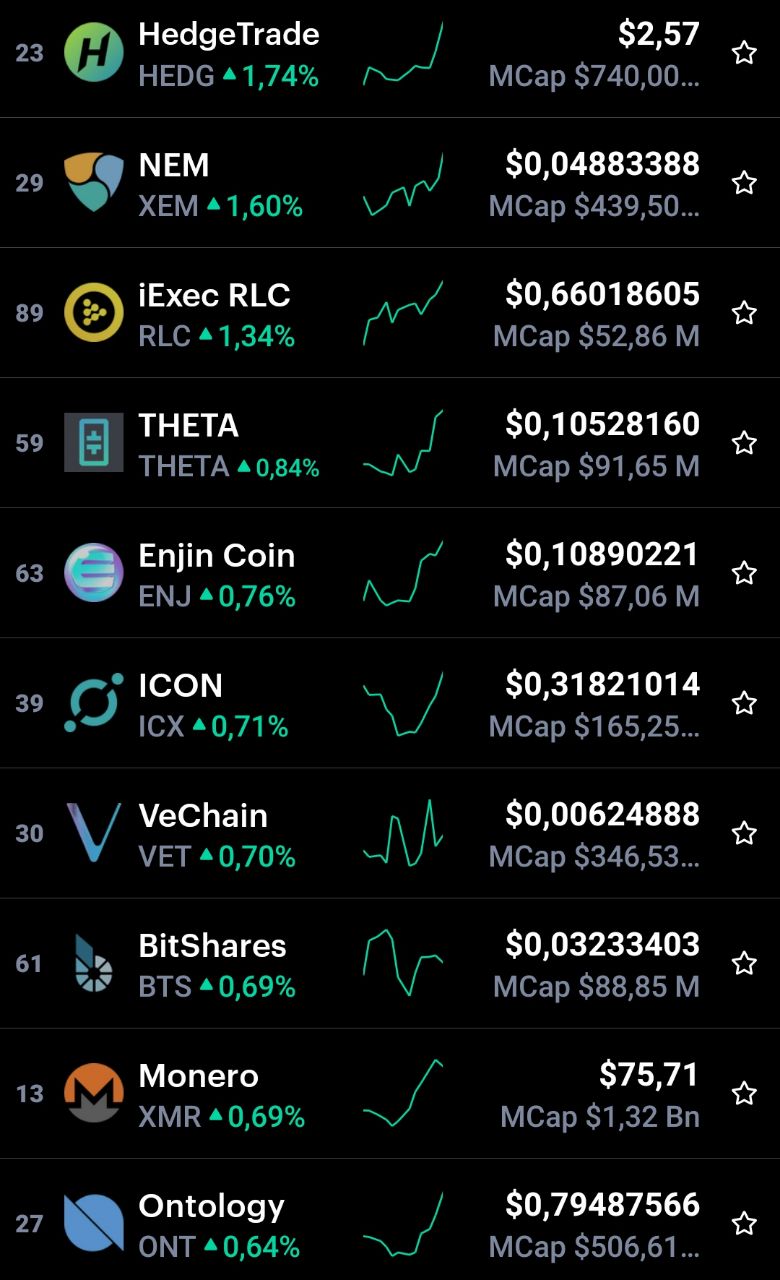780x1280 pixels.
Task: Favorite BitShares with its star
Action: [744, 963]
